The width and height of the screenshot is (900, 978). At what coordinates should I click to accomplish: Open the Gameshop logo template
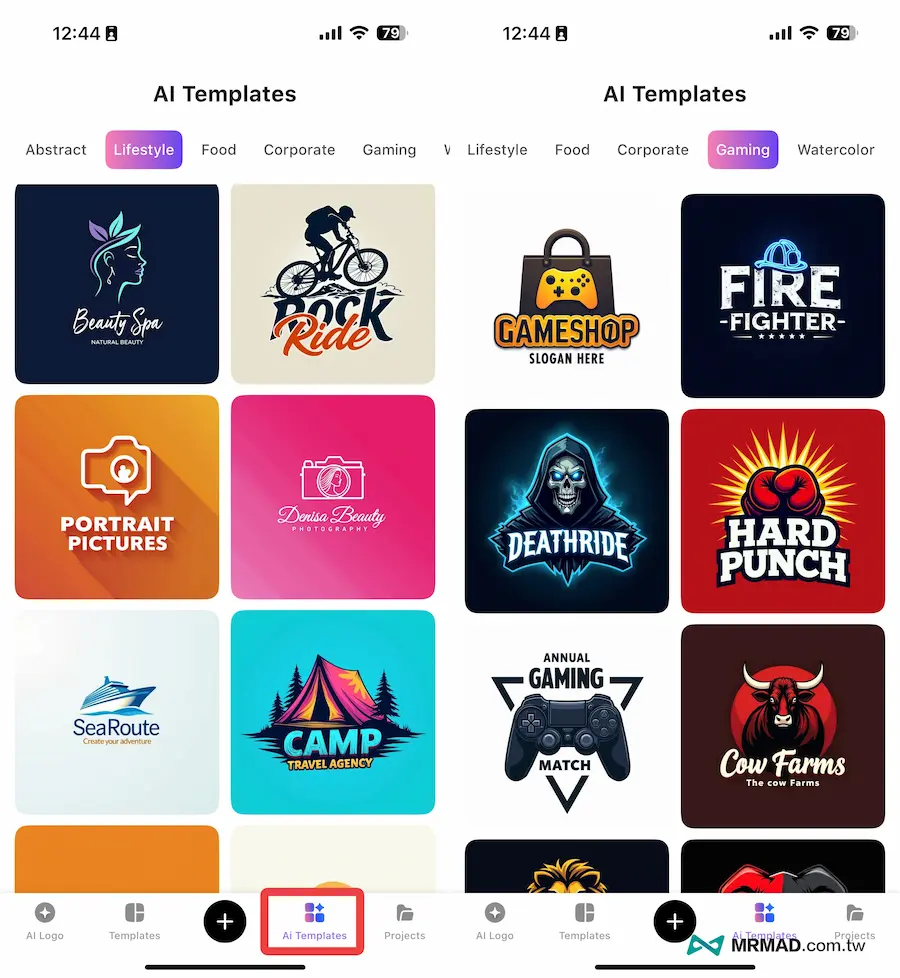pos(566,296)
